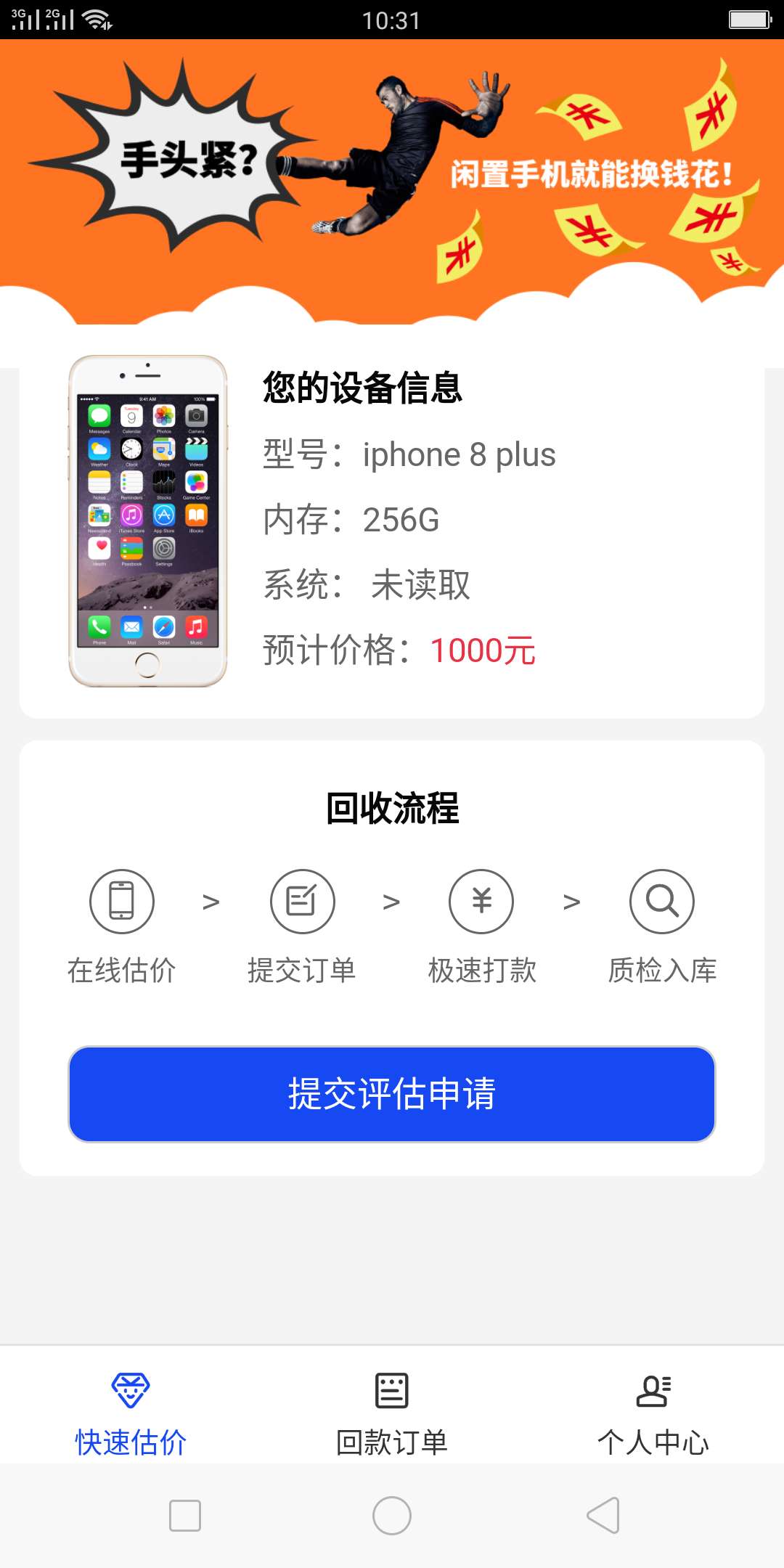Go back with the system back button
Image resolution: width=784 pixels, height=1568 pixels.
[x=603, y=1516]
